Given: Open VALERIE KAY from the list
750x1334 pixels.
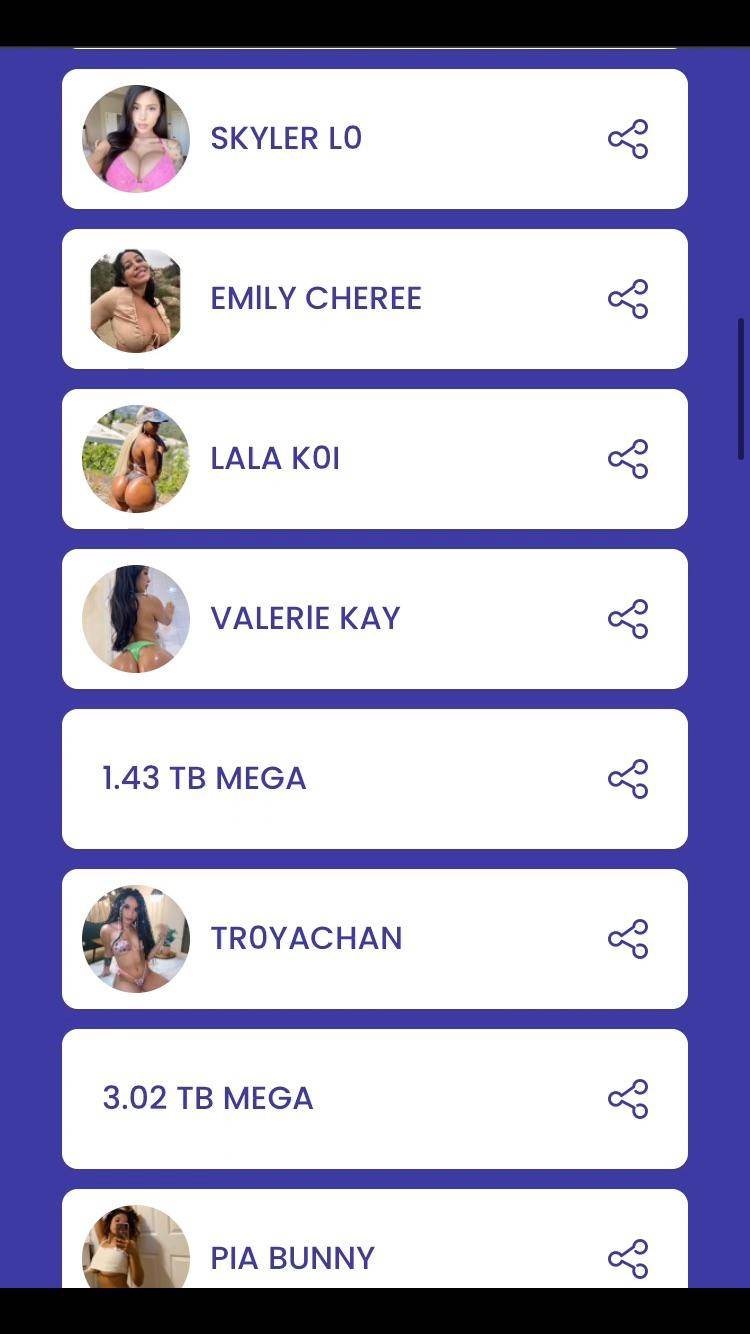Looking at the screenshot, I should [x=330, y=619].
